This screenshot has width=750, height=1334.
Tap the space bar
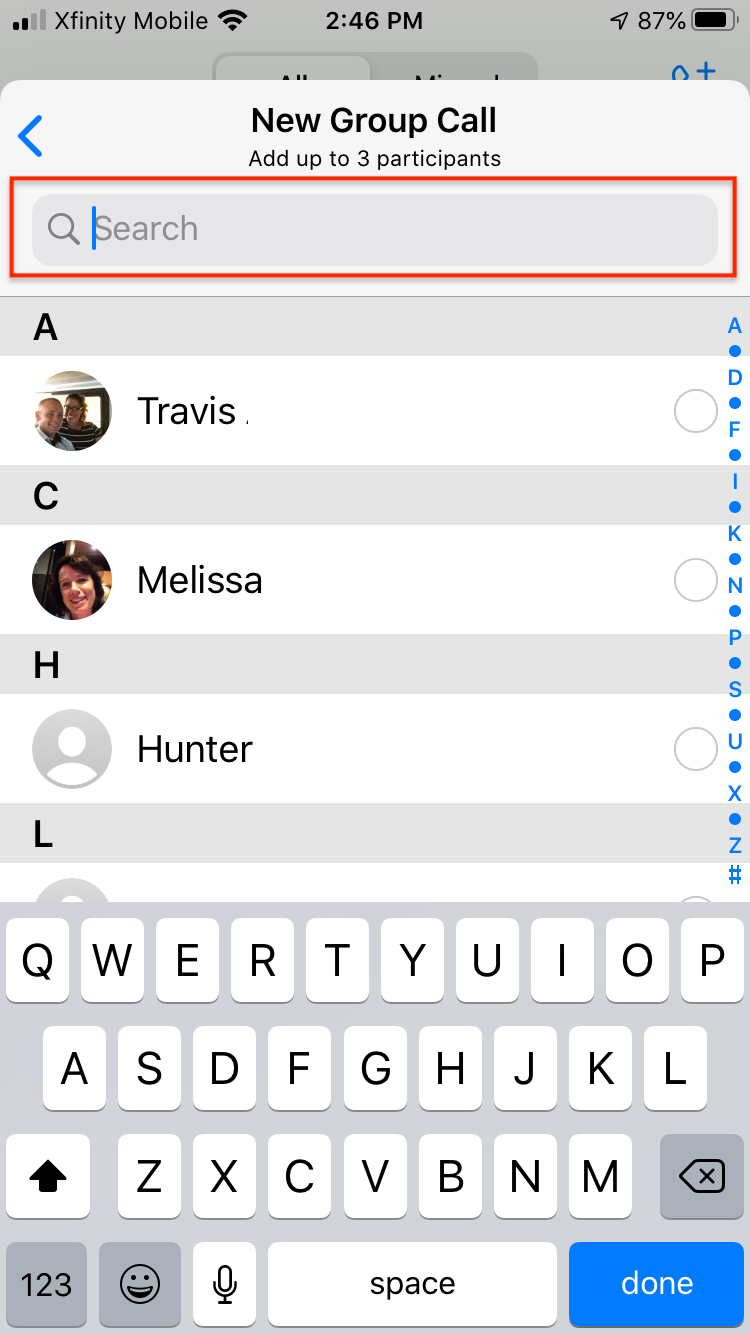click(x=412, y=1283)
